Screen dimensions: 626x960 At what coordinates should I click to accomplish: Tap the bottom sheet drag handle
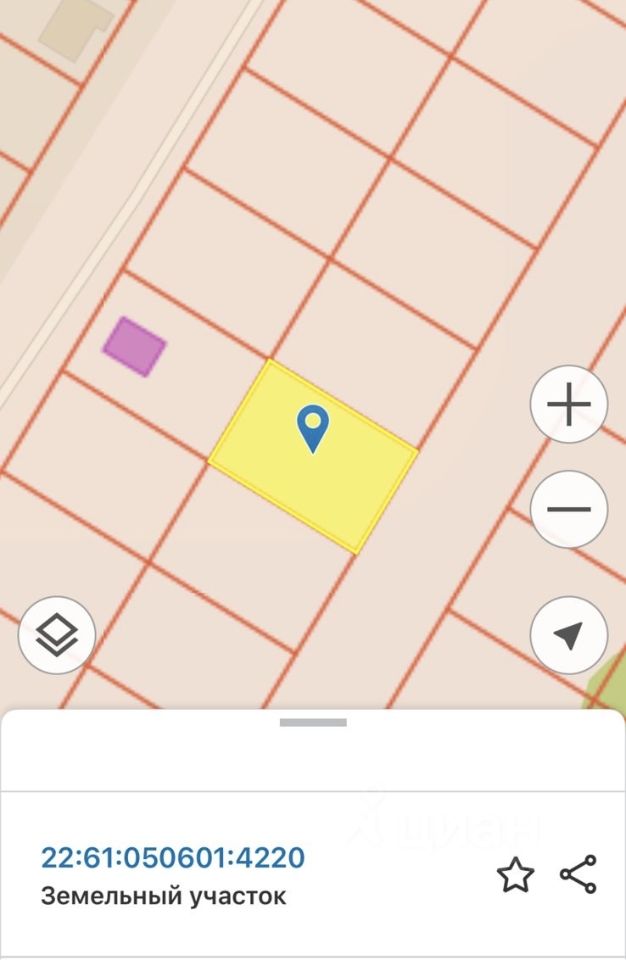(x=313, y=722)
